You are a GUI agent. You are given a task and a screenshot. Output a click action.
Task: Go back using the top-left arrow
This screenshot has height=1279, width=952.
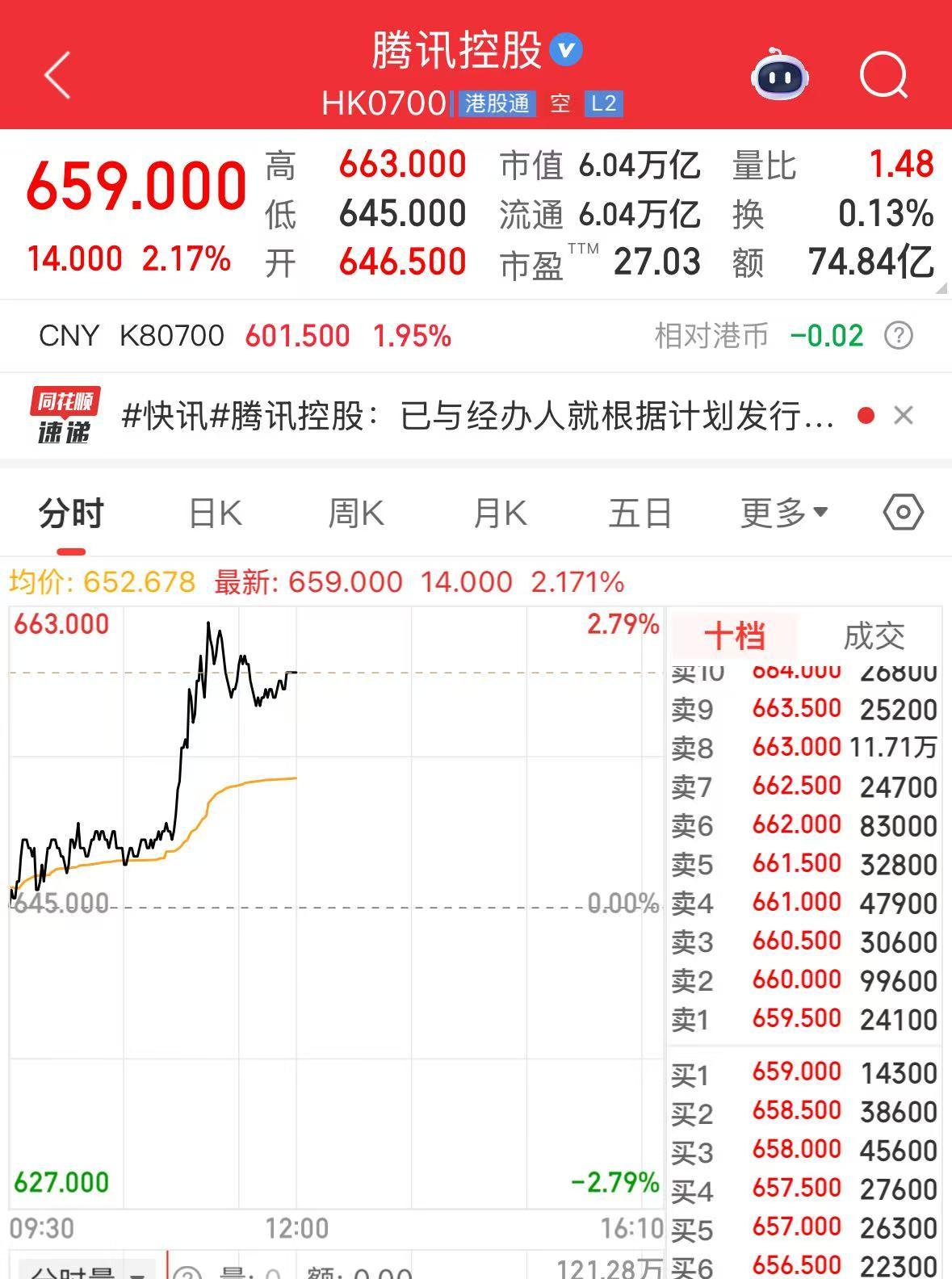click(57, 76)
